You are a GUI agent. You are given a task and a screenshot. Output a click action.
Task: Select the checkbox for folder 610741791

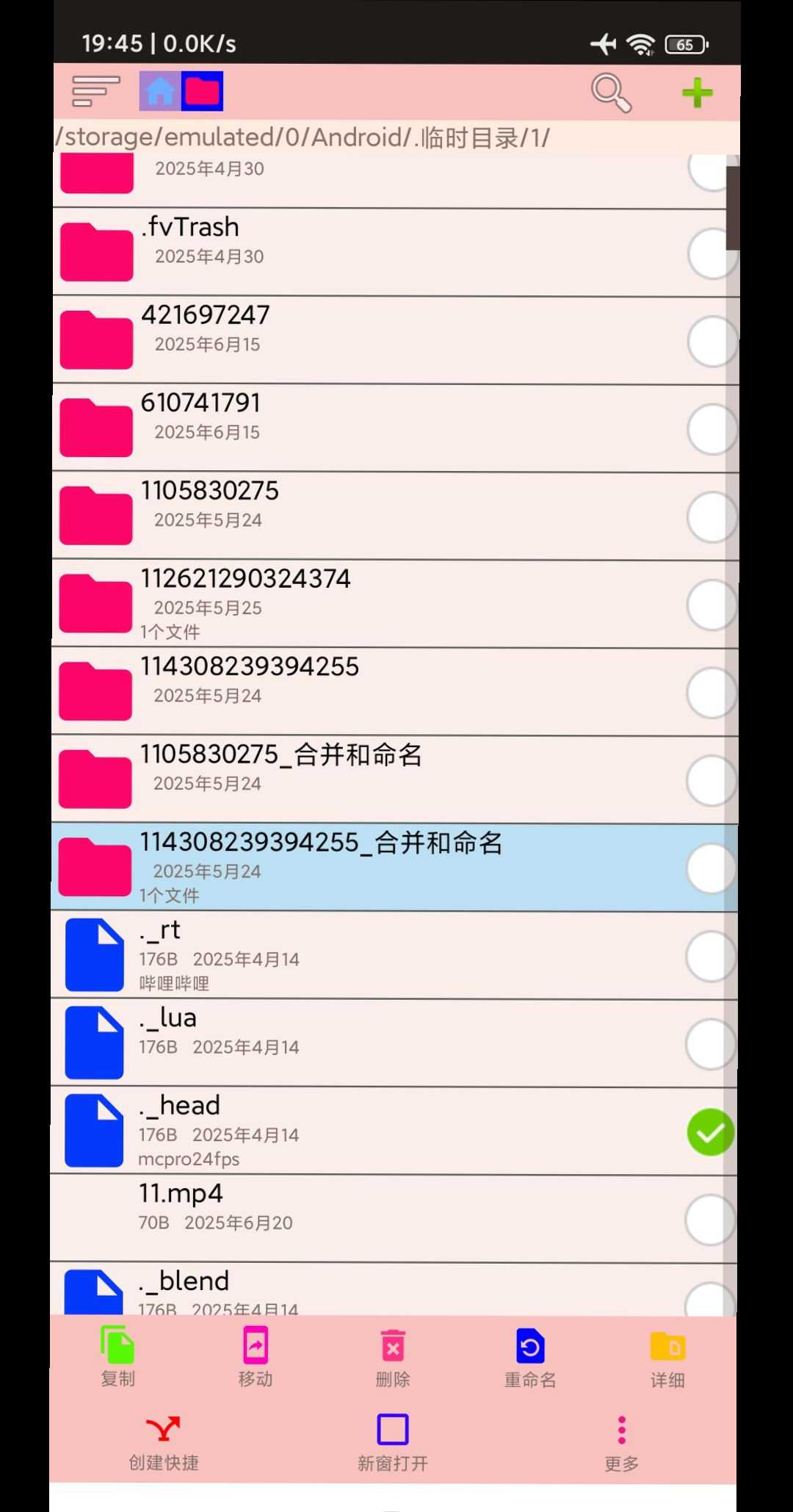point(711,429)
